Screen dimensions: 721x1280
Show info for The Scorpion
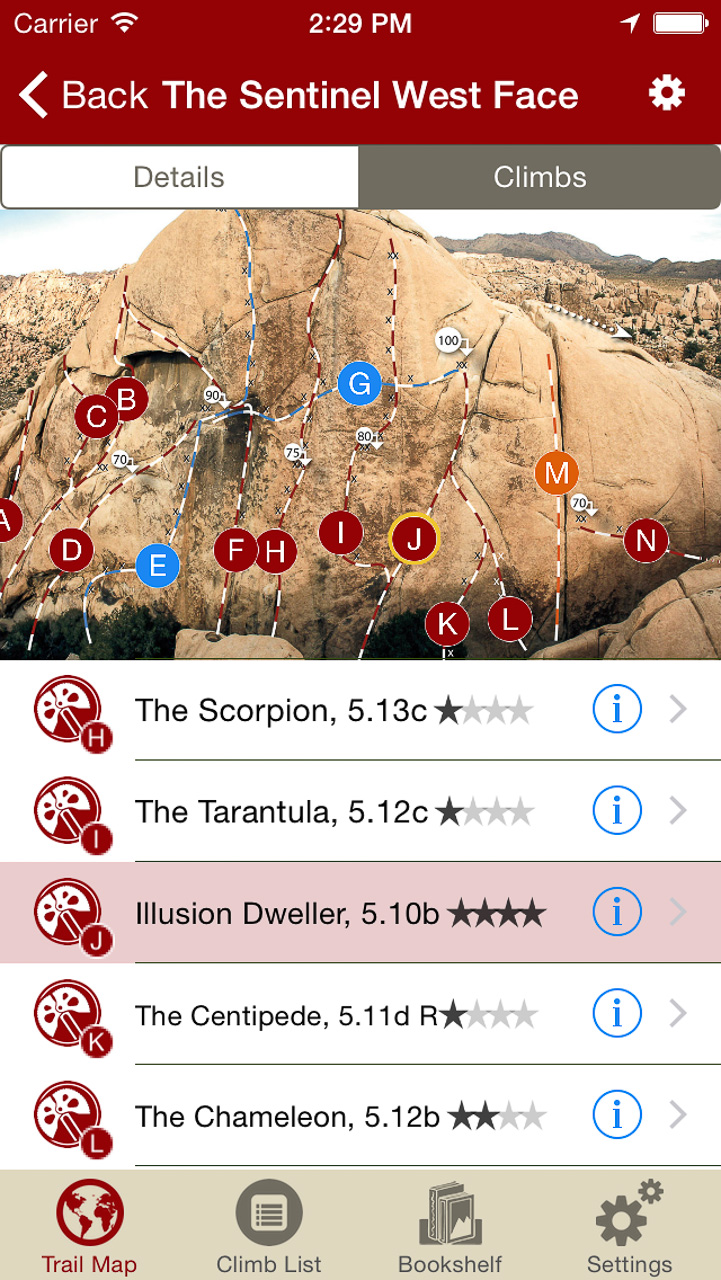(617, 710)
